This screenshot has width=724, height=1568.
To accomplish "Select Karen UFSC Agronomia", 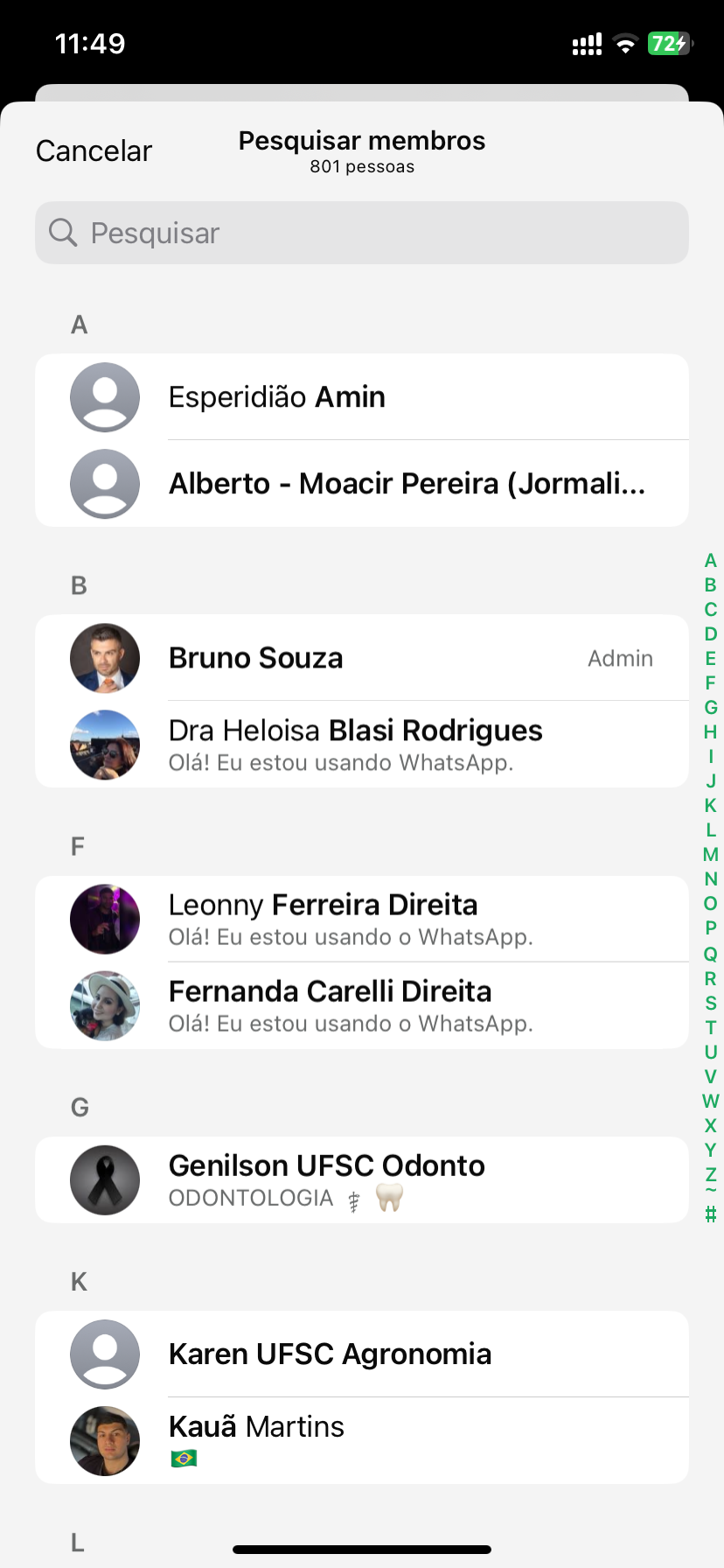I will click(362, 1354).
